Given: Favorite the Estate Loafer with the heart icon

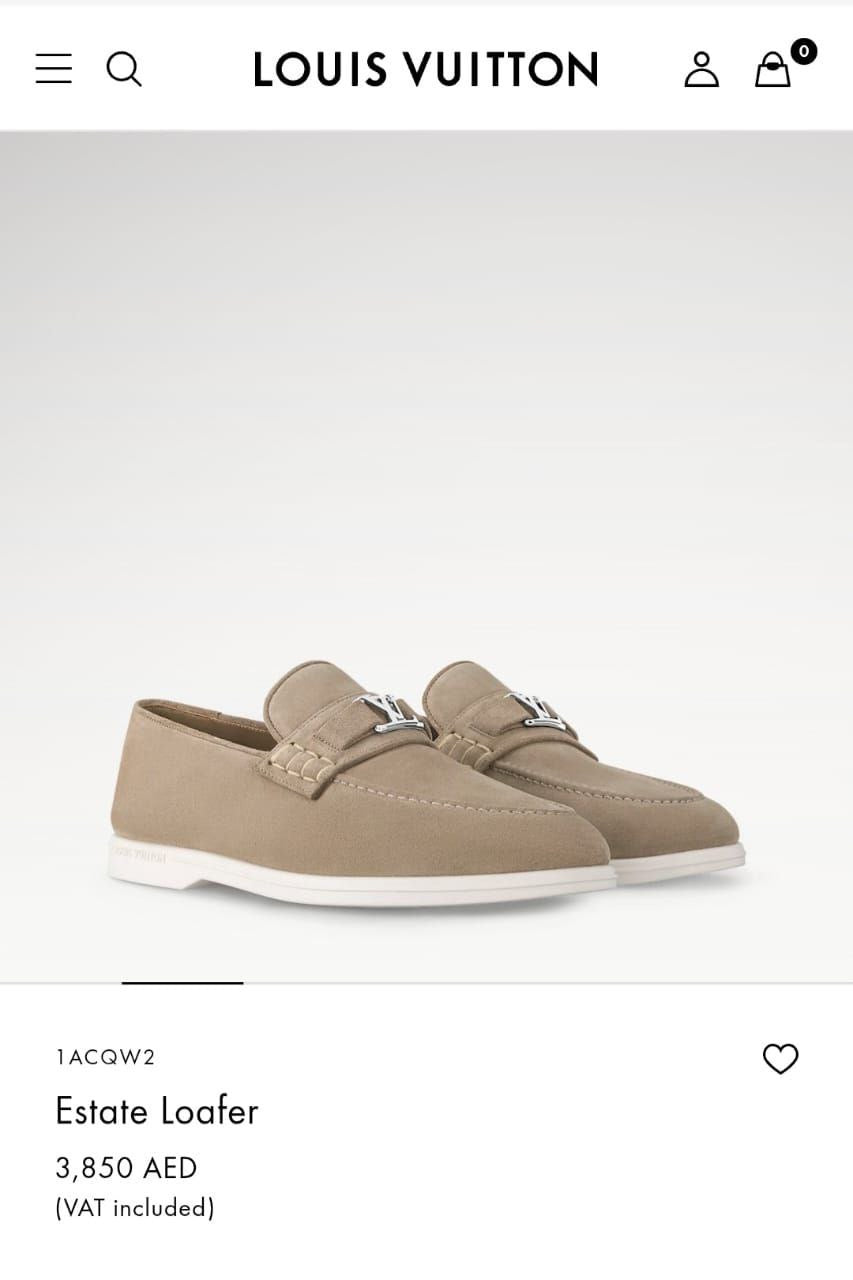Looking at the screenshot, I should point(783,1057).
